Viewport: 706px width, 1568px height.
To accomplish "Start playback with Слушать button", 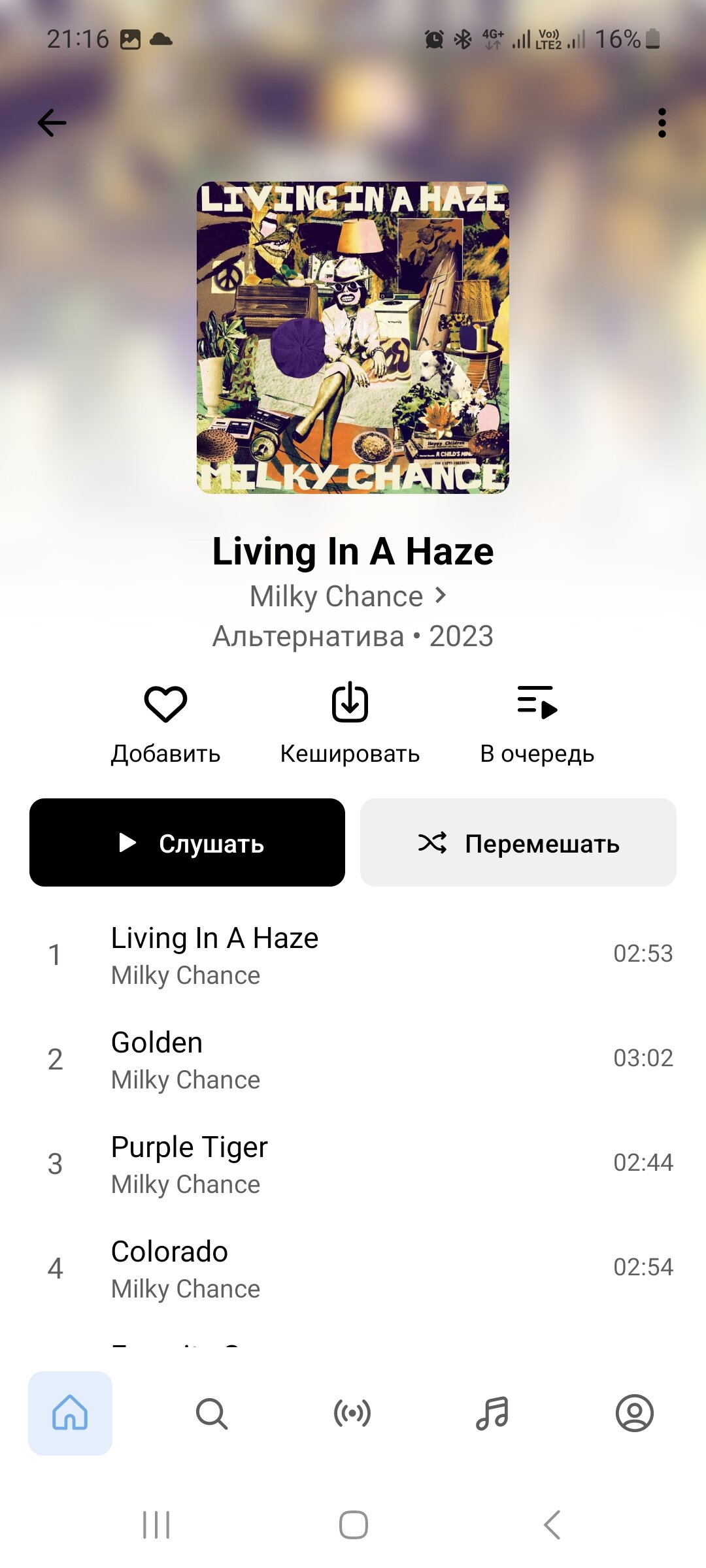I will click(x=187, y=843).
